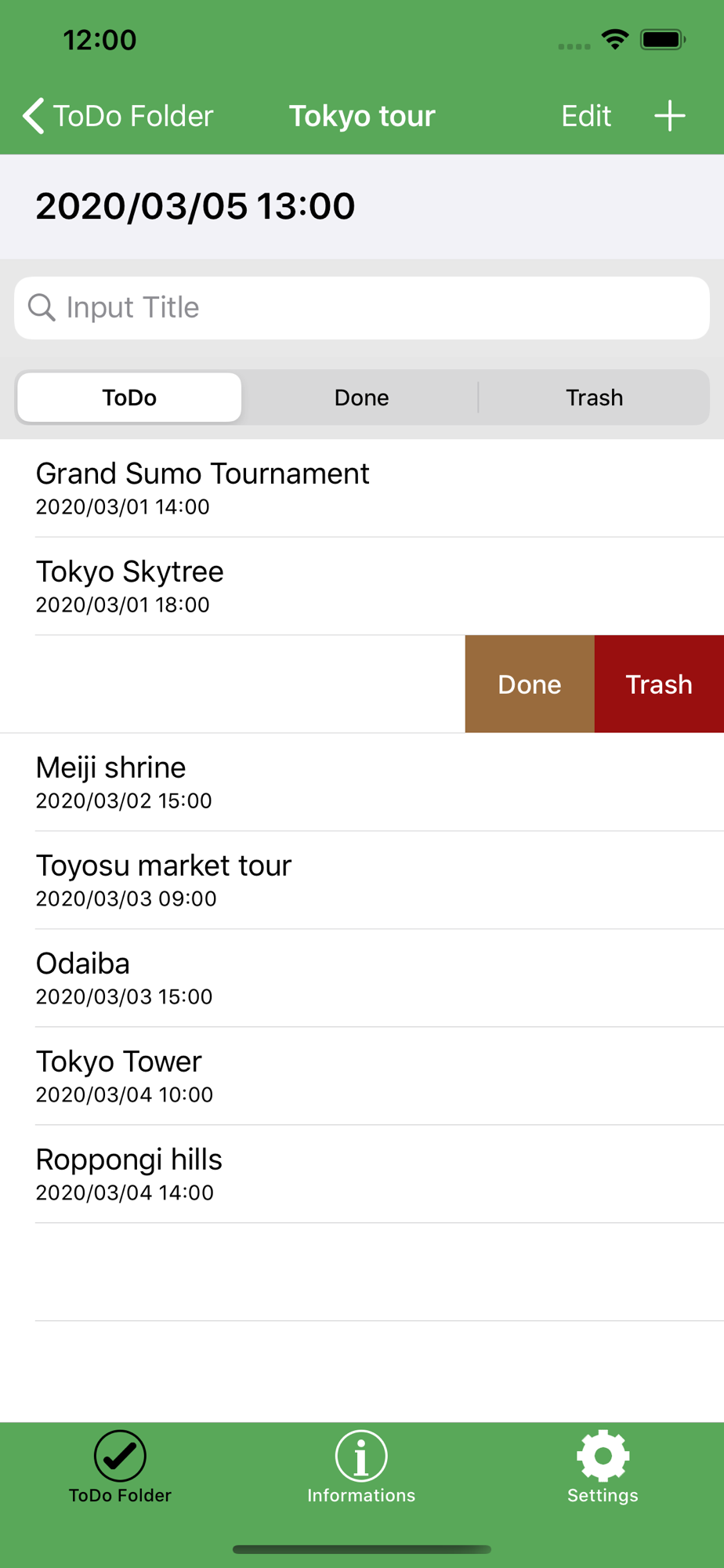Screen dimensions: 724x1568
Task: Open the Settings tab
Action: (603, 1467)
